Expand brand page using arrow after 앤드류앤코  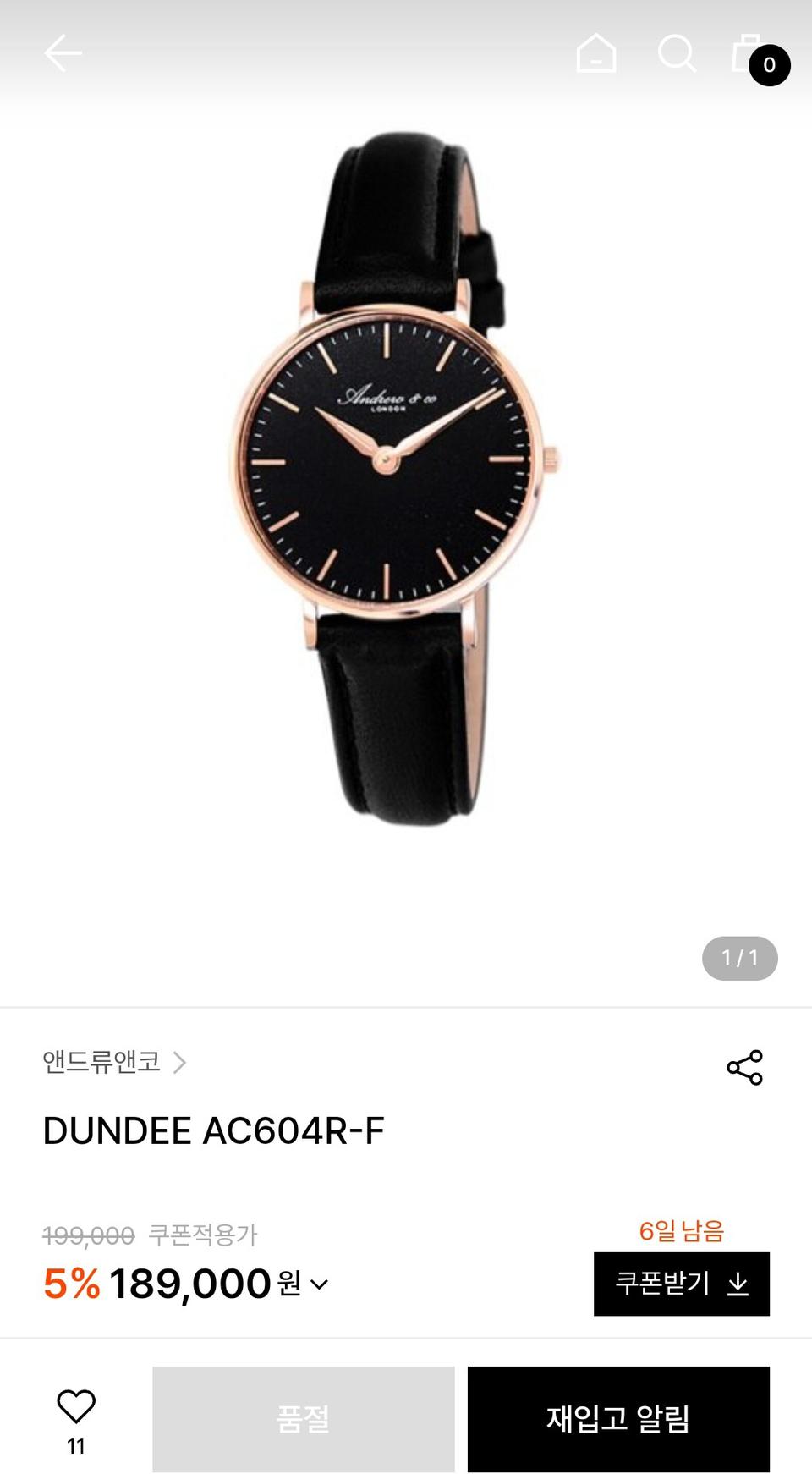coord(180,1064)
